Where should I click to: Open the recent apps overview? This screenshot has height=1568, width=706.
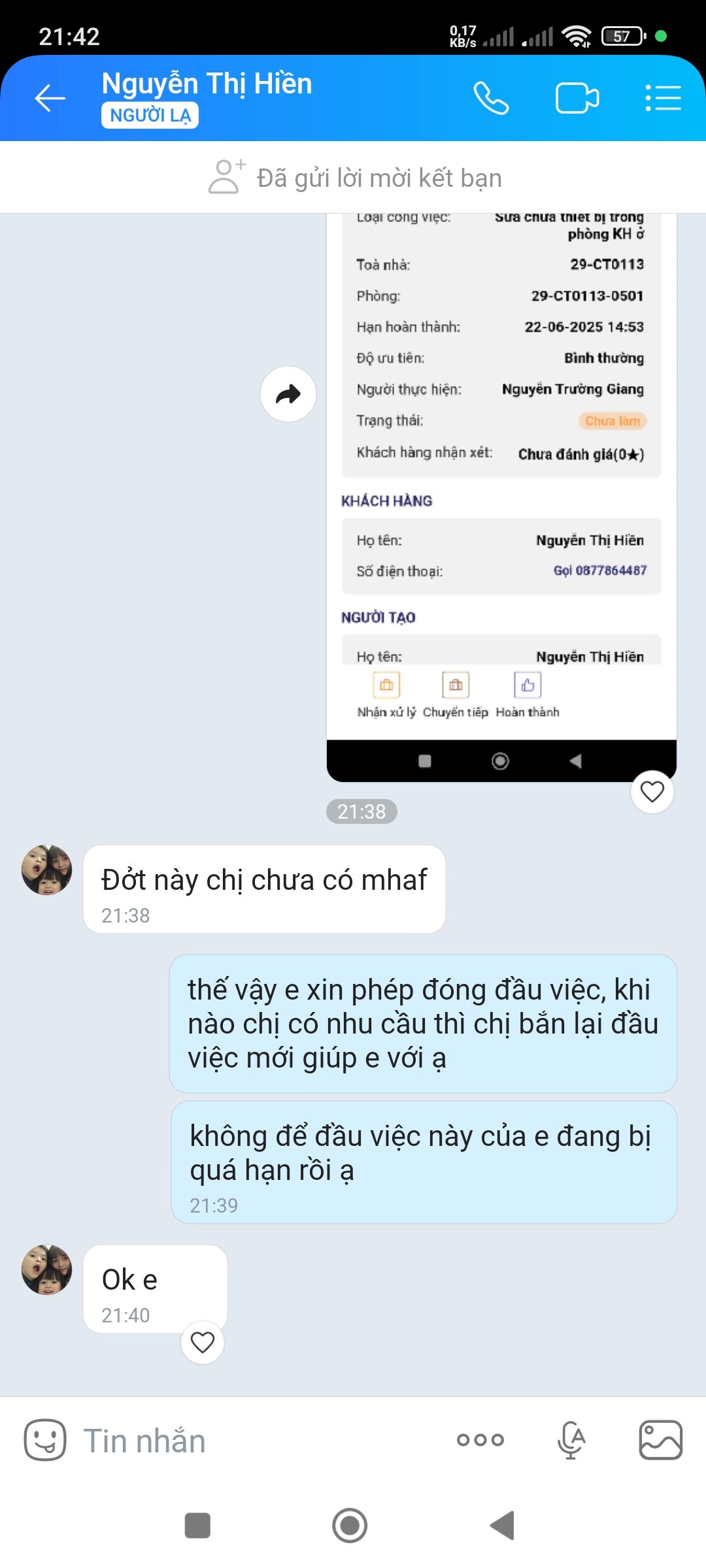click(x=197, y=1526)
